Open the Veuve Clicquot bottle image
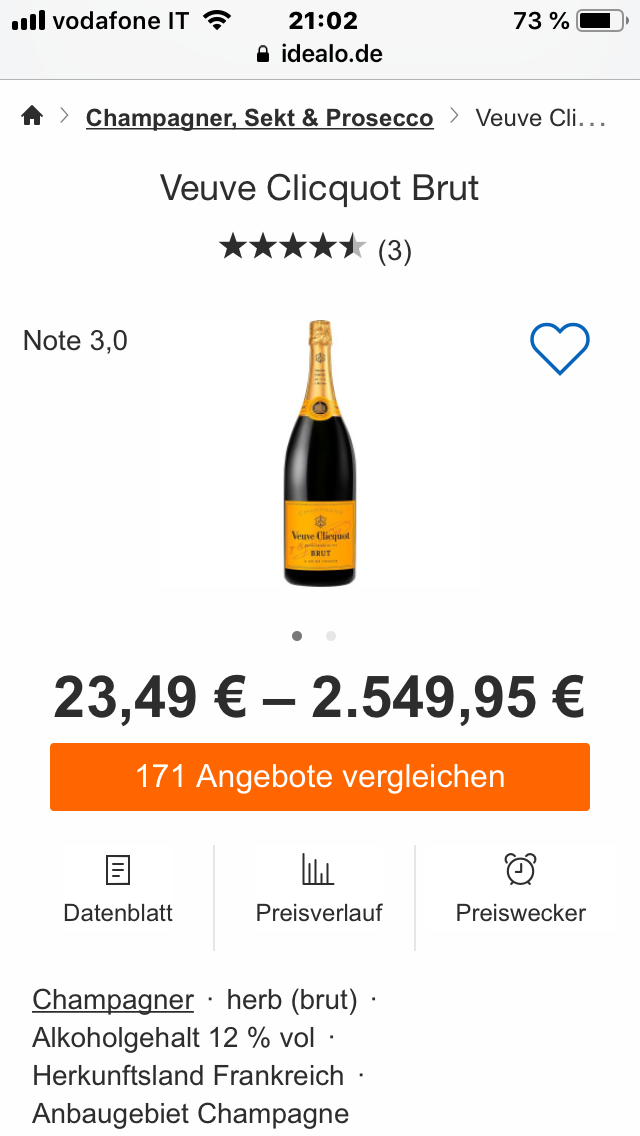Image resolution: width=640 pixels, height=1136 pixels. [x=320, y=453]
